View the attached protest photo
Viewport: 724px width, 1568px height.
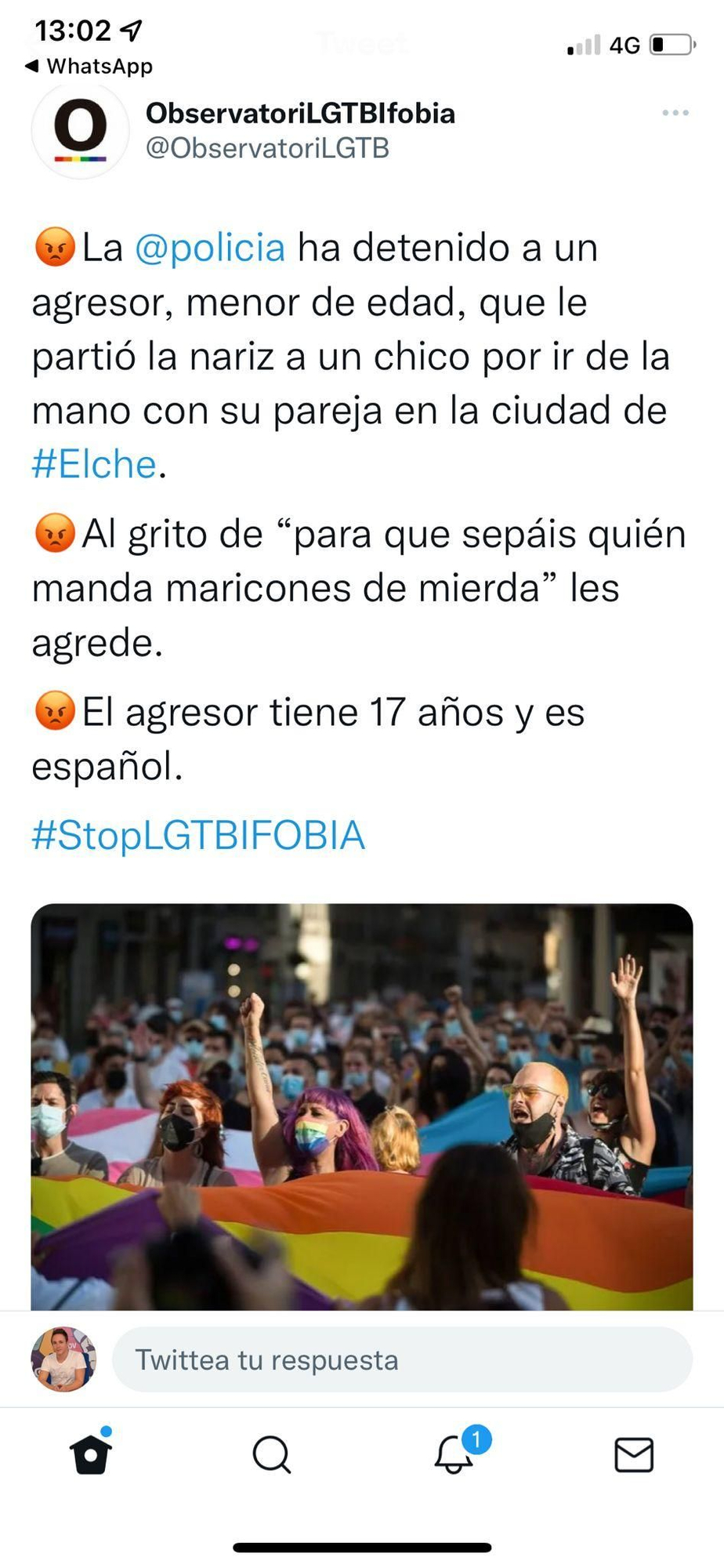point(362,1105)
